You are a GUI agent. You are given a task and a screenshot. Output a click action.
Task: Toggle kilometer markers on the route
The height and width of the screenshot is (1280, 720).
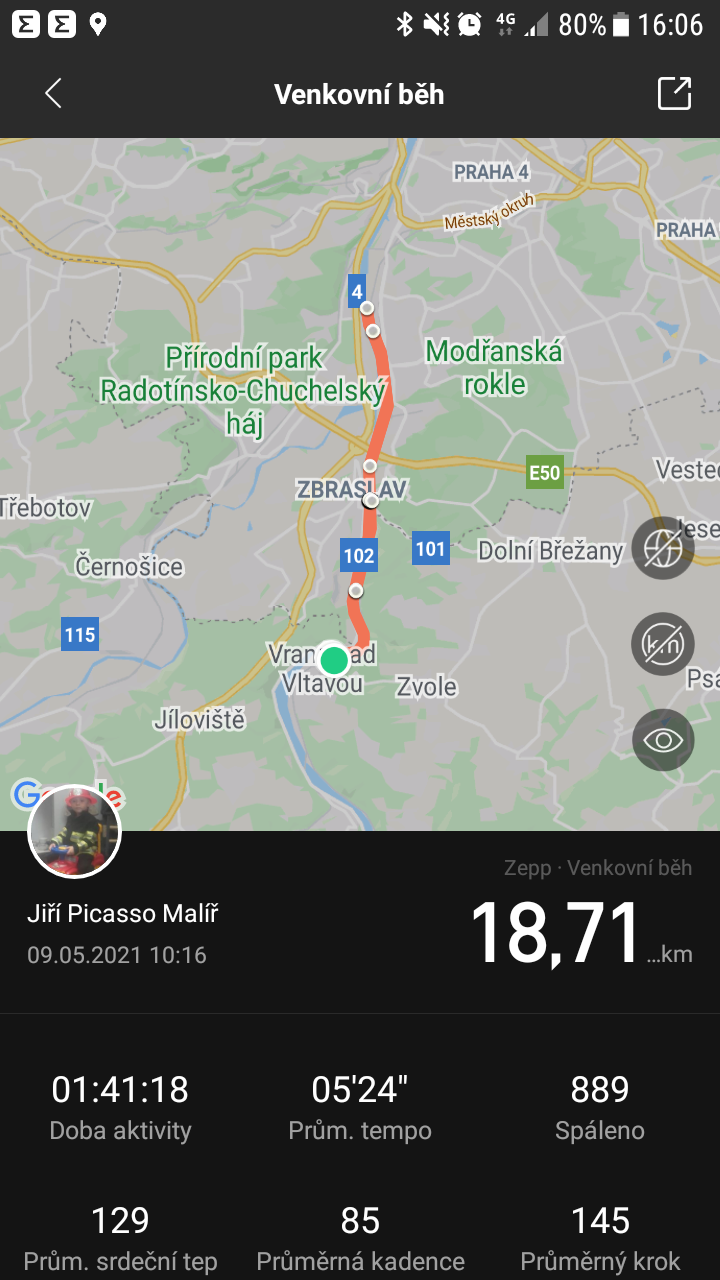tap(662, 644)
